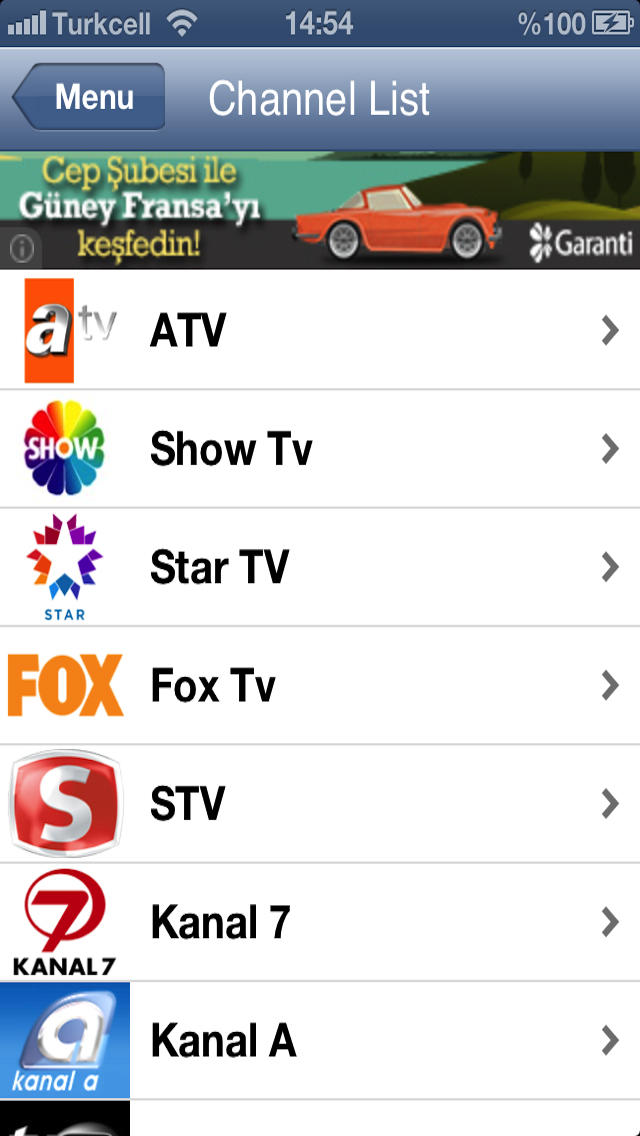Screen dimensions: 640x1136
Task: Select Show Tv from the list
Action: 320,449
